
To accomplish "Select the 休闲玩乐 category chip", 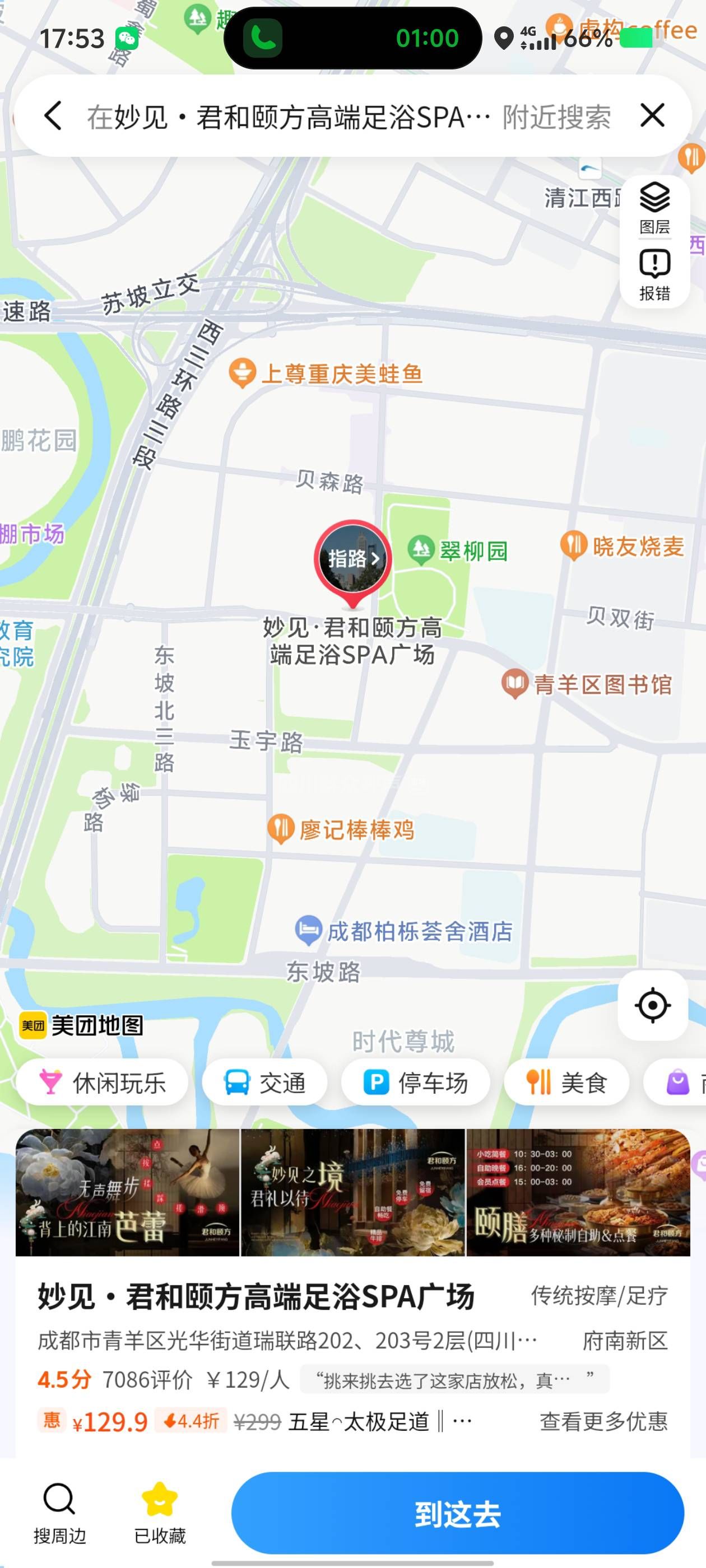I will point(103,1083).
